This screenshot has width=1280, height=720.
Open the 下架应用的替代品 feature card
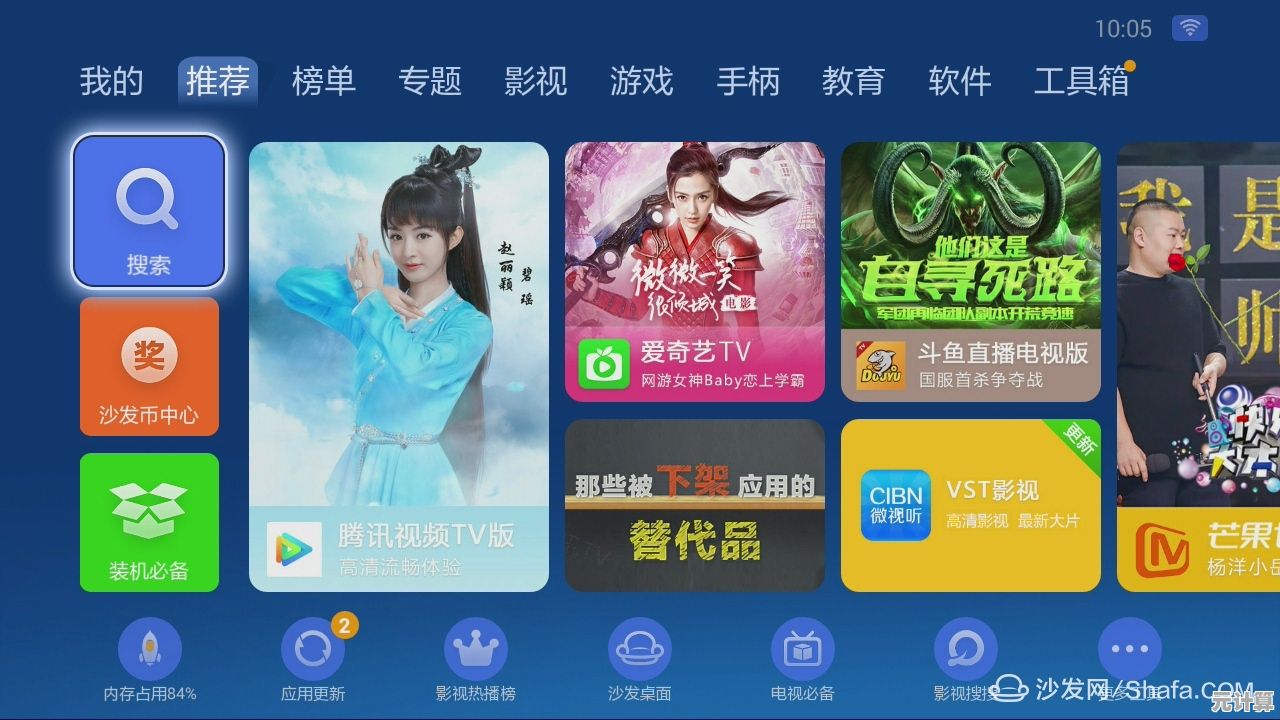(x=694, y=505)
